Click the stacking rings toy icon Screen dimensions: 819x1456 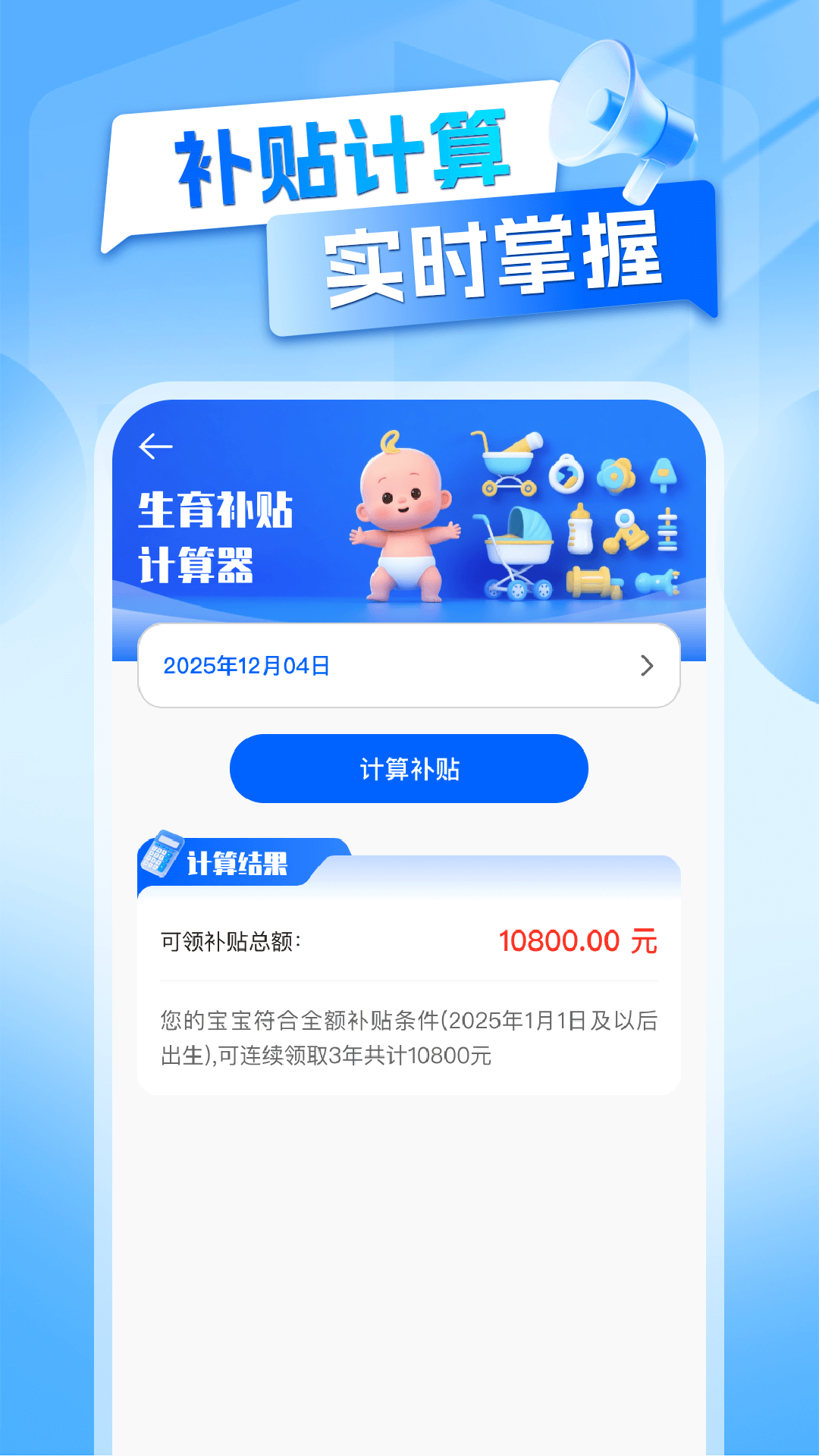click(667, 531)
